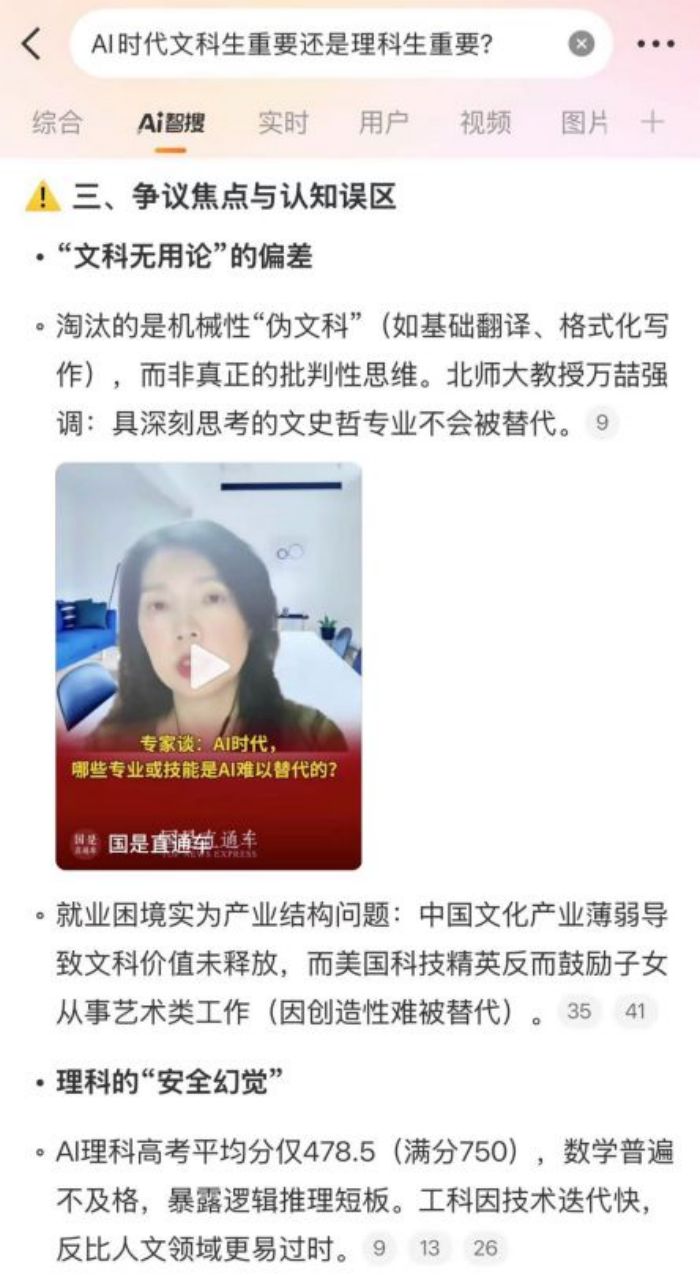
Task: Open citation source 41
Action: [x=635, y=1011]
